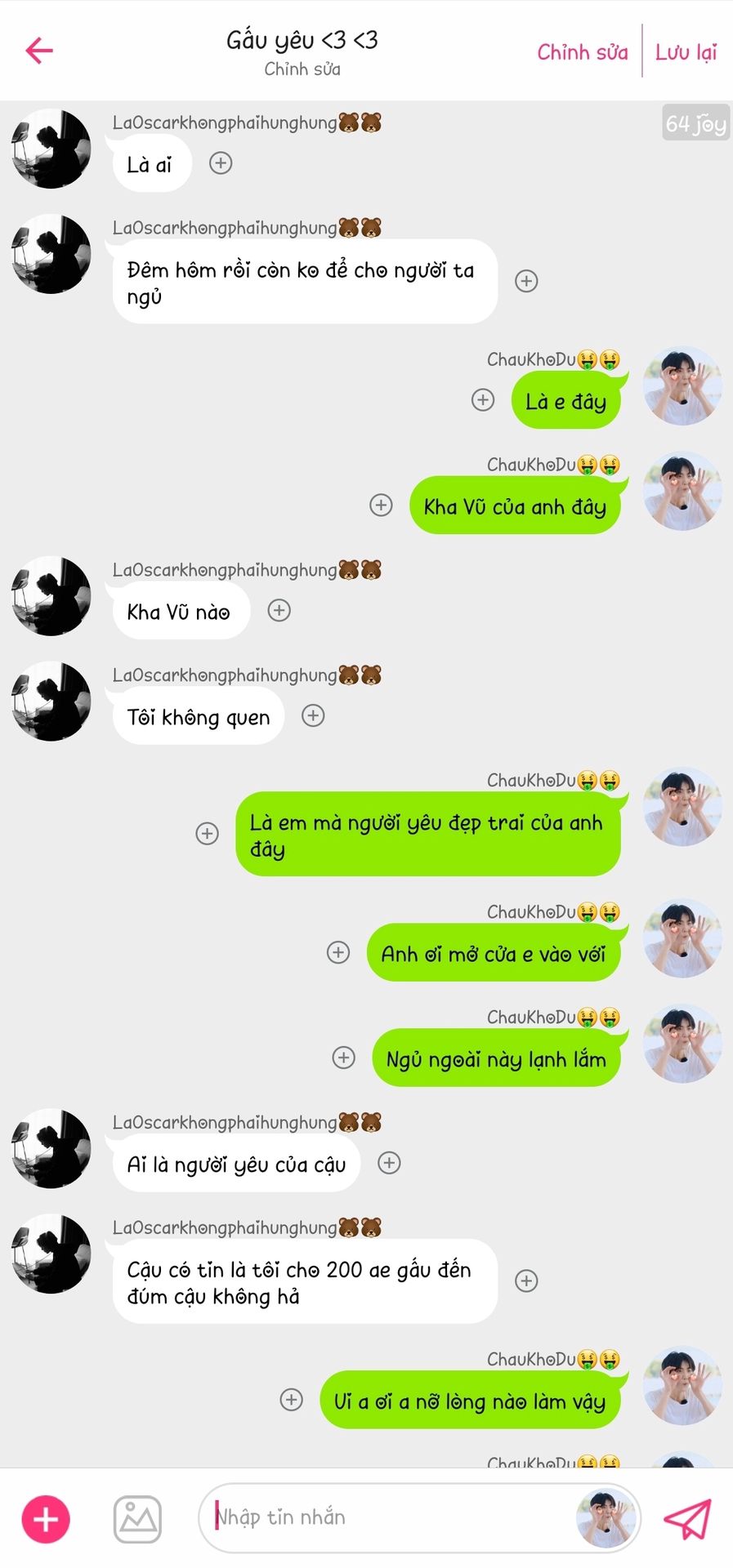Viewport: 733px width, 1568px height.
Task: Tap plus next to "Kha Vũ của anh đây"
Action: click(x=381, y=506)
